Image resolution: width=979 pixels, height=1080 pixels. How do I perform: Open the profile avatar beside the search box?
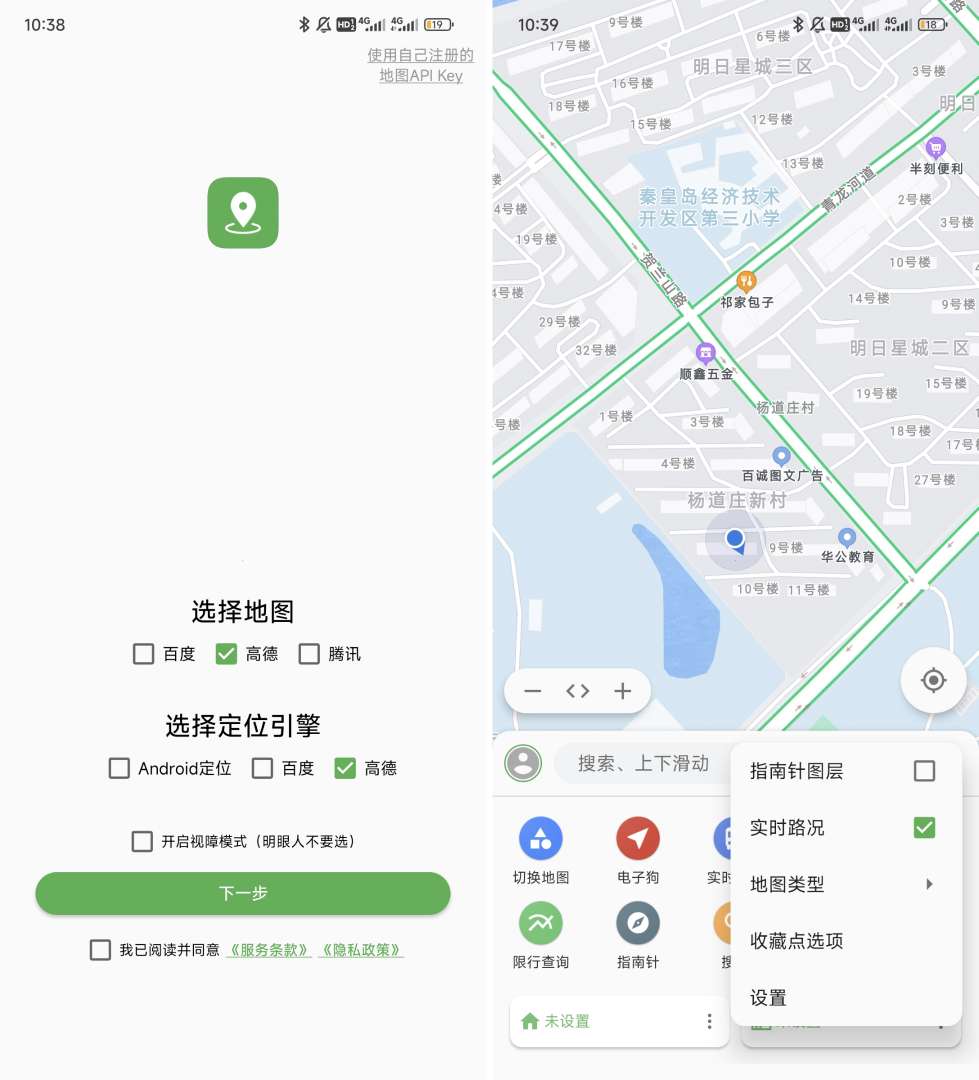click(523, 763)
